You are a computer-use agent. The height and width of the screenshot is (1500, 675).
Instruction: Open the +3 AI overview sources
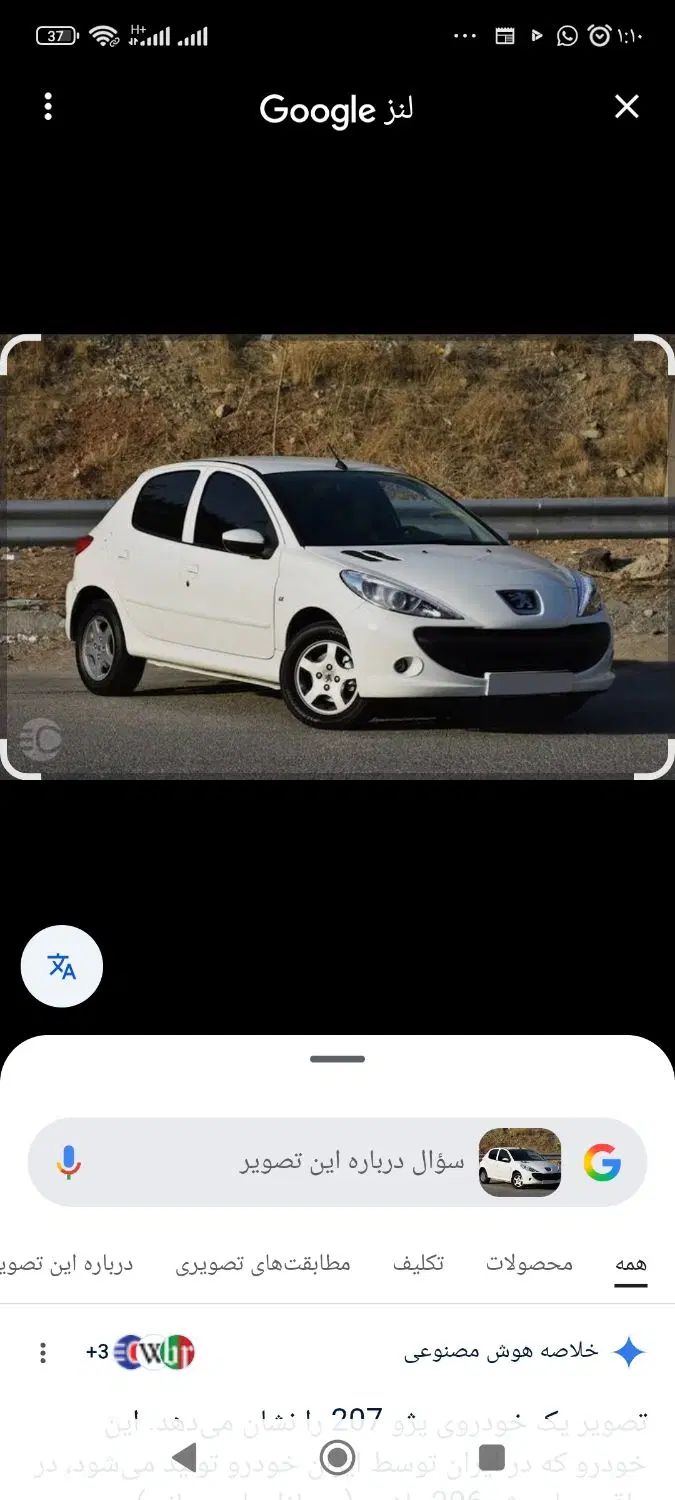pyautogui.click(x=140, y=1353)
